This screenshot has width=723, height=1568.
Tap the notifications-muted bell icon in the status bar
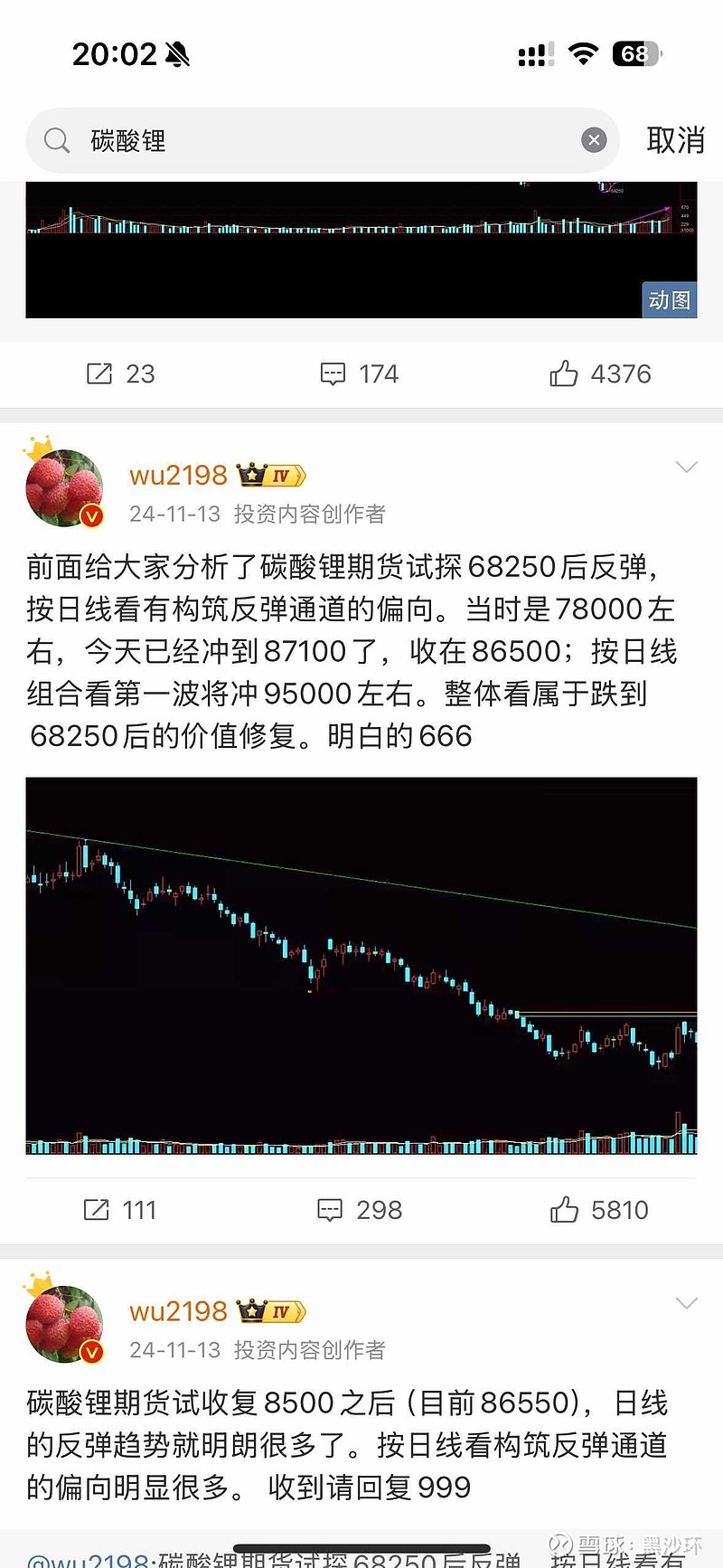[x=178, y=54]
